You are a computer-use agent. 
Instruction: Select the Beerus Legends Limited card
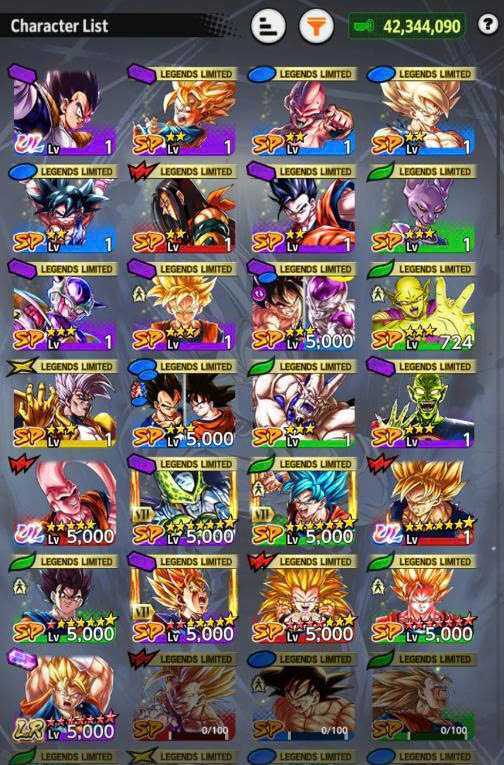point(421,209)
